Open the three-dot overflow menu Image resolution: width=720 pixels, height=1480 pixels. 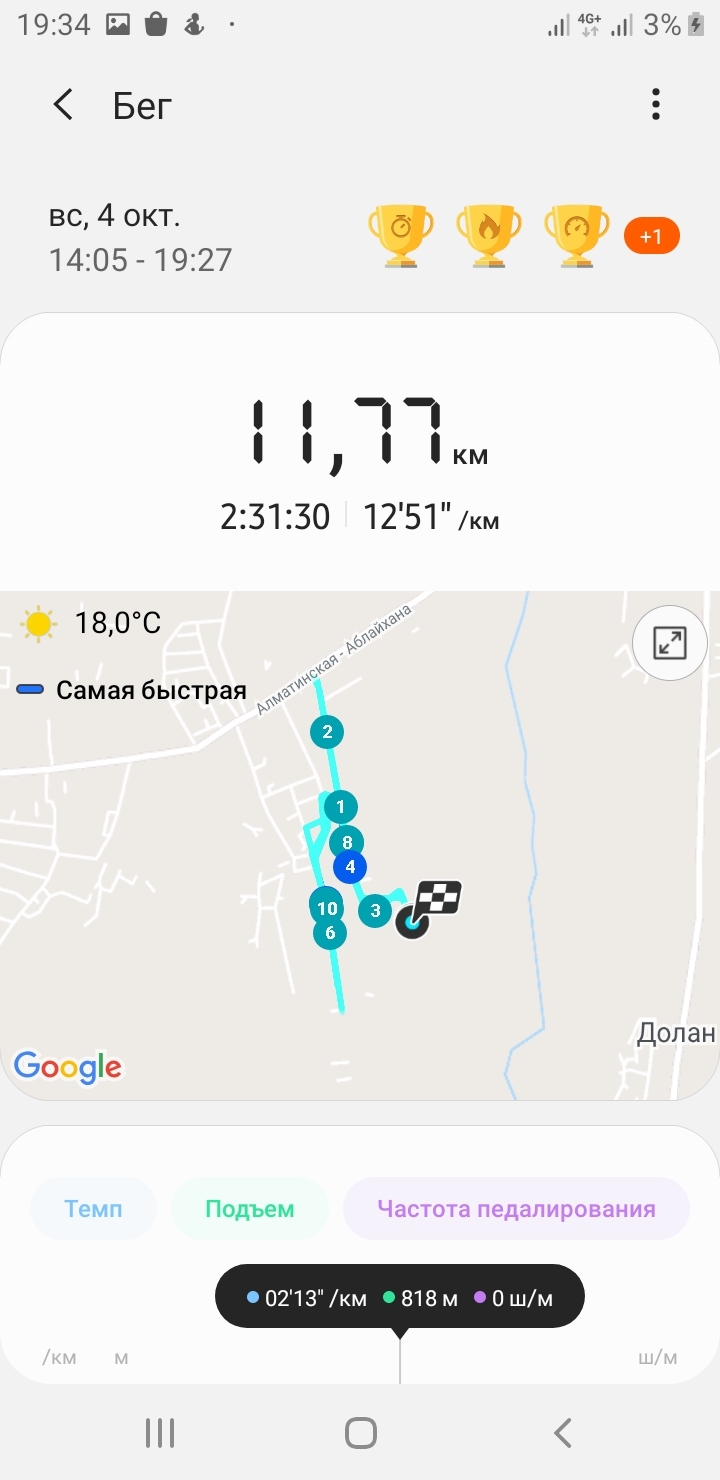click(655, 105)
